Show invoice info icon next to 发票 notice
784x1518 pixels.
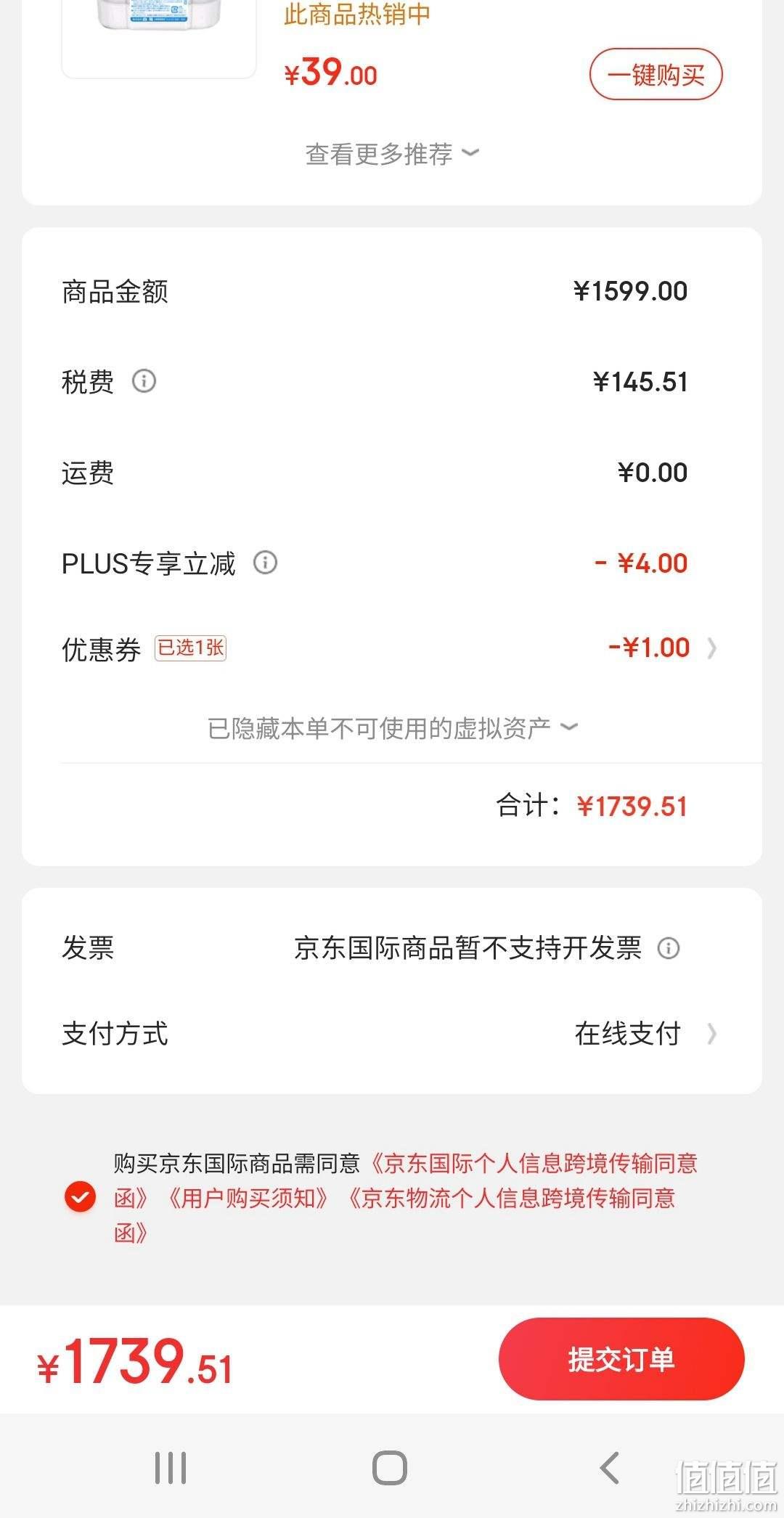point(668,948)
